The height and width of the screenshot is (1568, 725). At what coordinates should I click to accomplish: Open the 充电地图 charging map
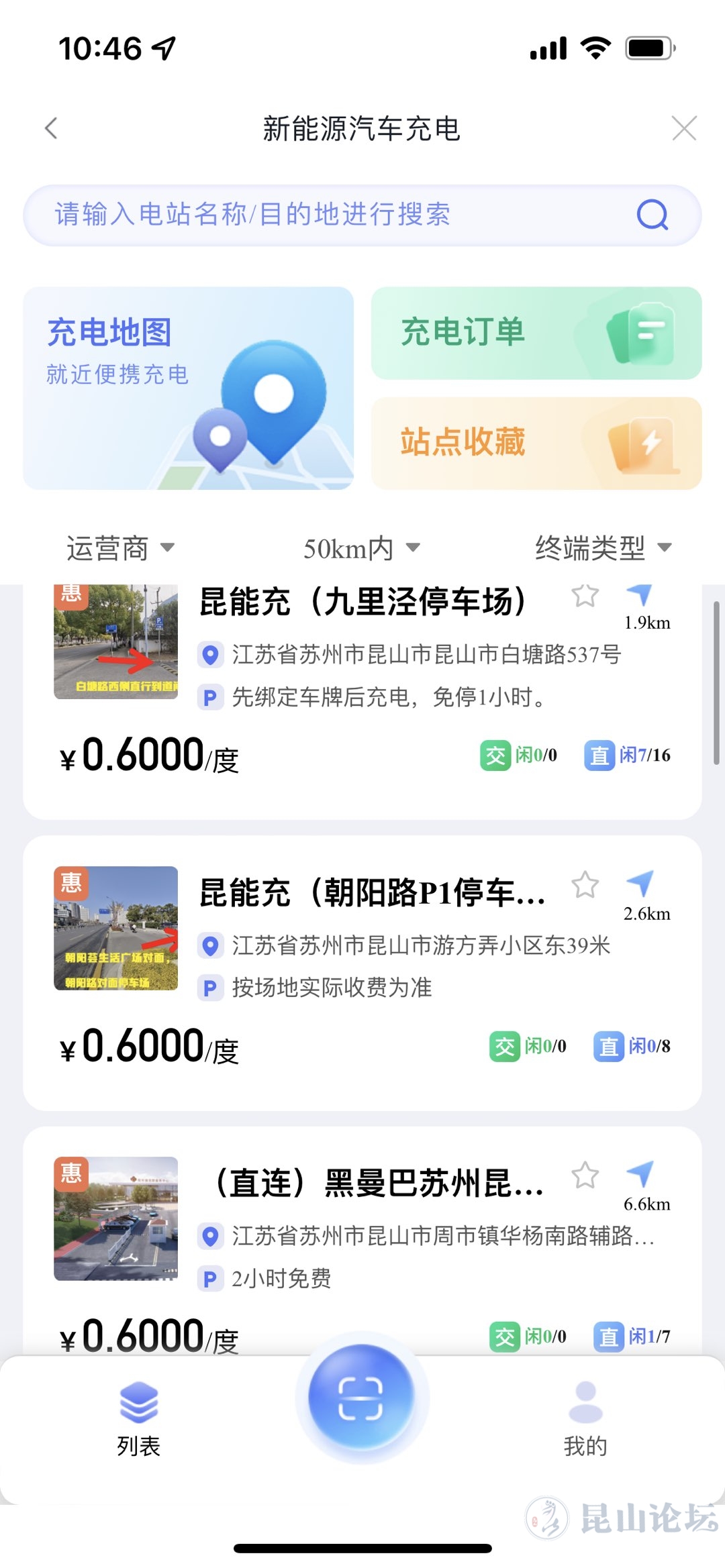click(188, 388)
